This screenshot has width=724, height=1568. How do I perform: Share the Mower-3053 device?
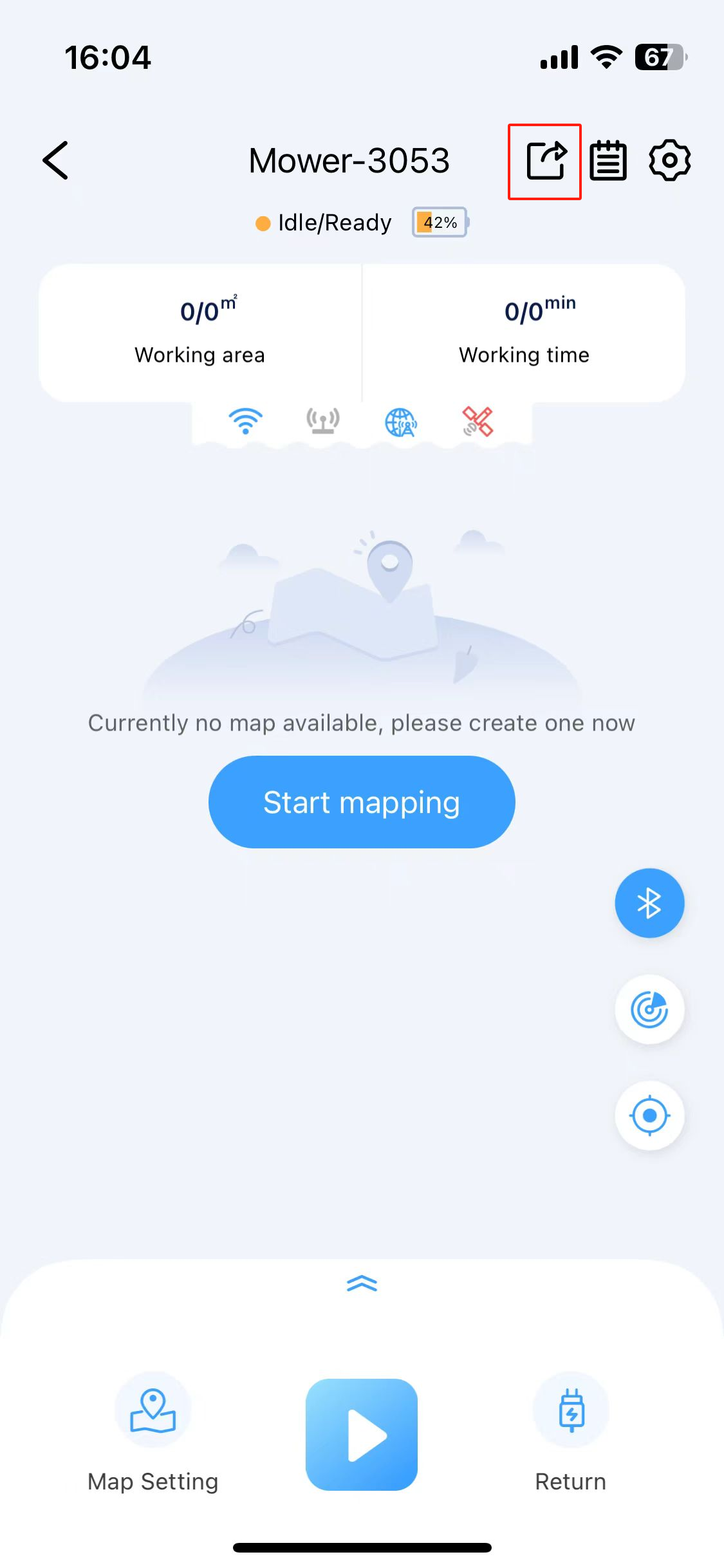[546, 161]
